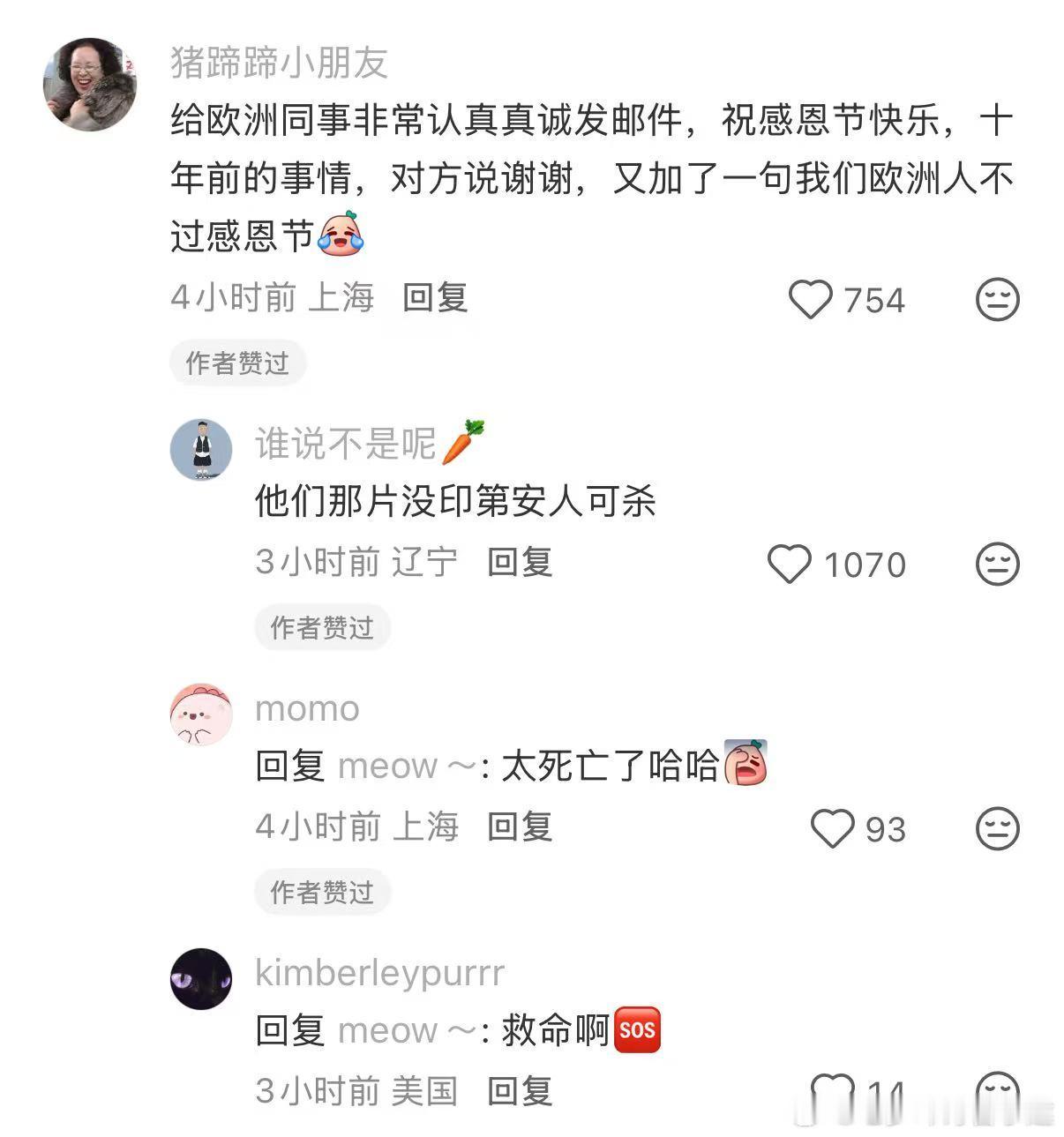Select the username 猪蹄蹄小朋友
1064x1137 pixels.
(x=277, y=64)
